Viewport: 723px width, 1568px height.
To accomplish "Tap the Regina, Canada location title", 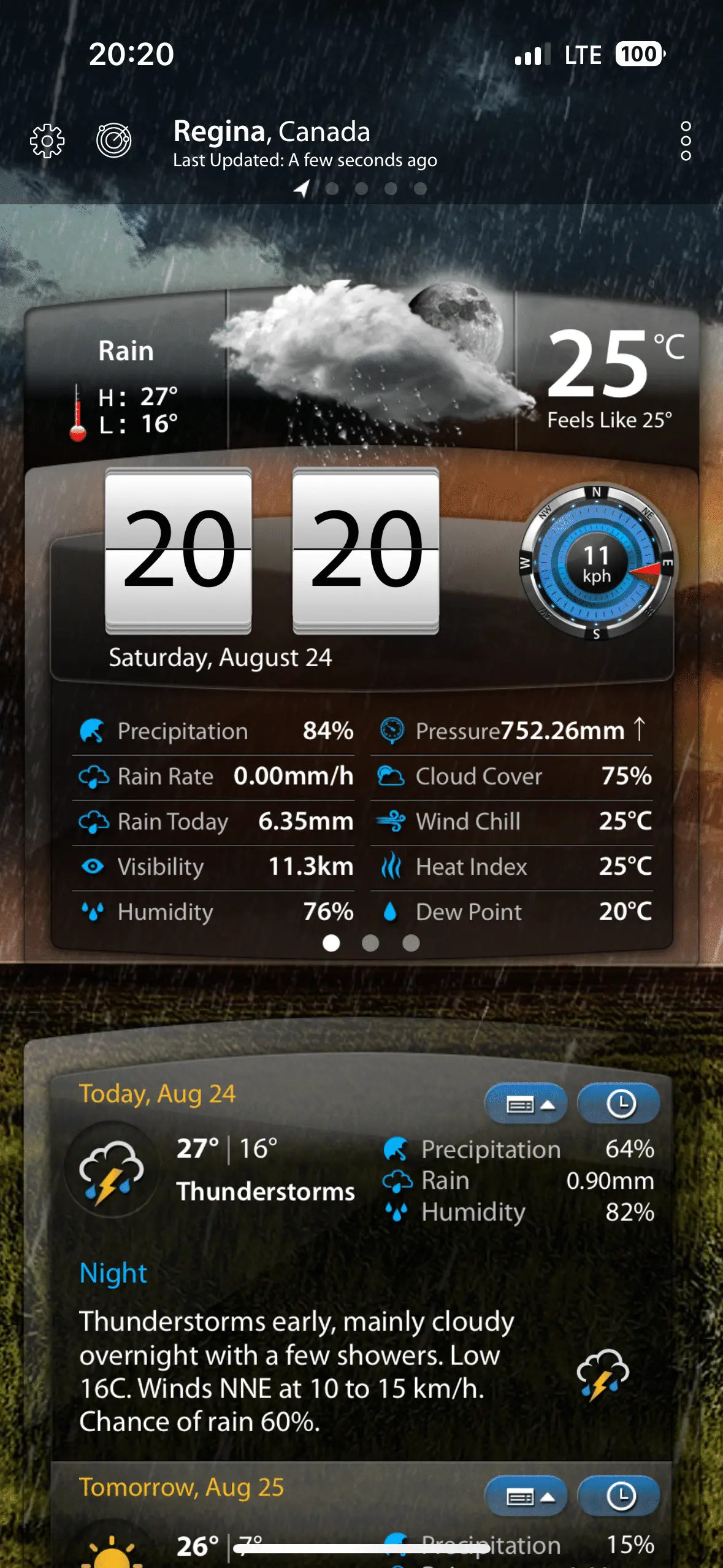I will (x=272, y=132).
